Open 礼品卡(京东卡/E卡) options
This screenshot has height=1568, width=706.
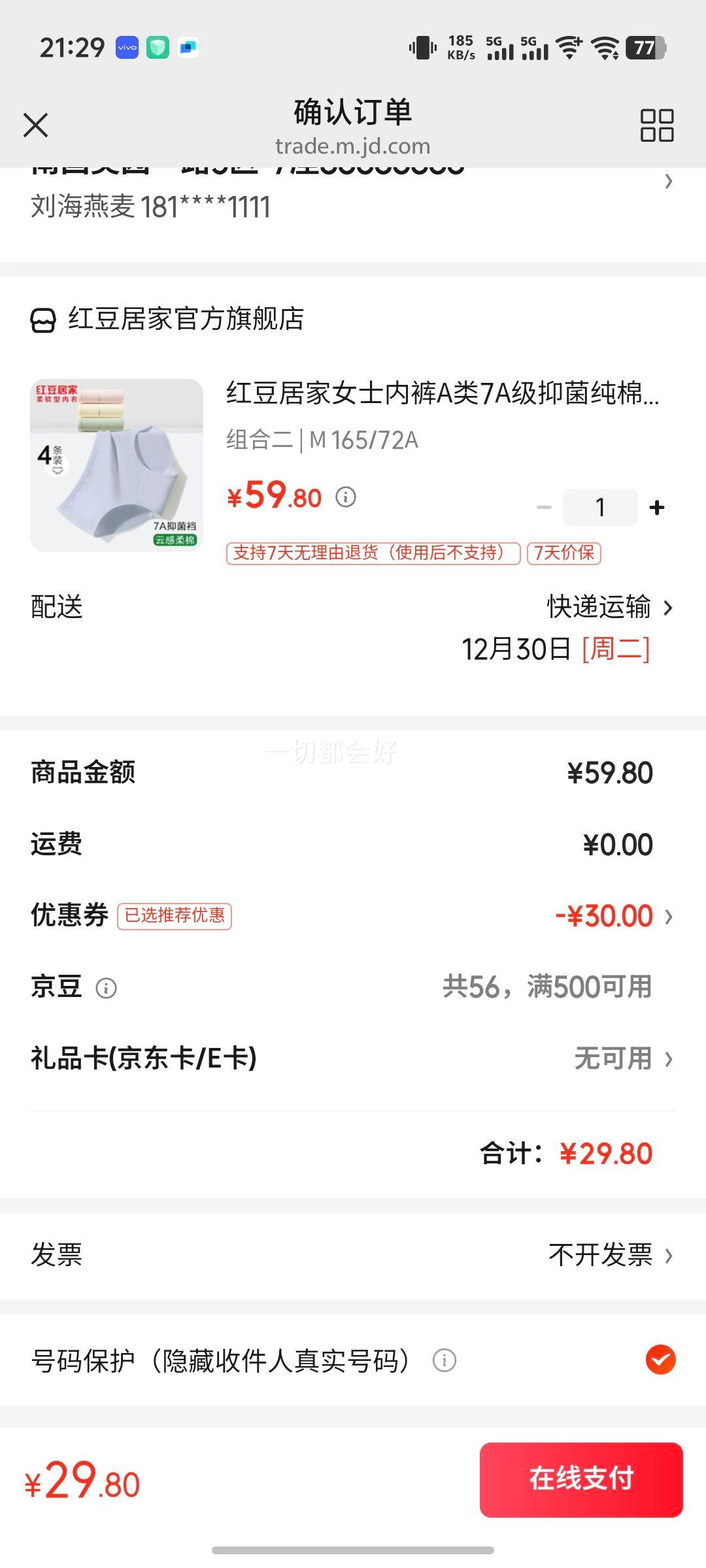pyautogui.click(x=622, y=1058)
